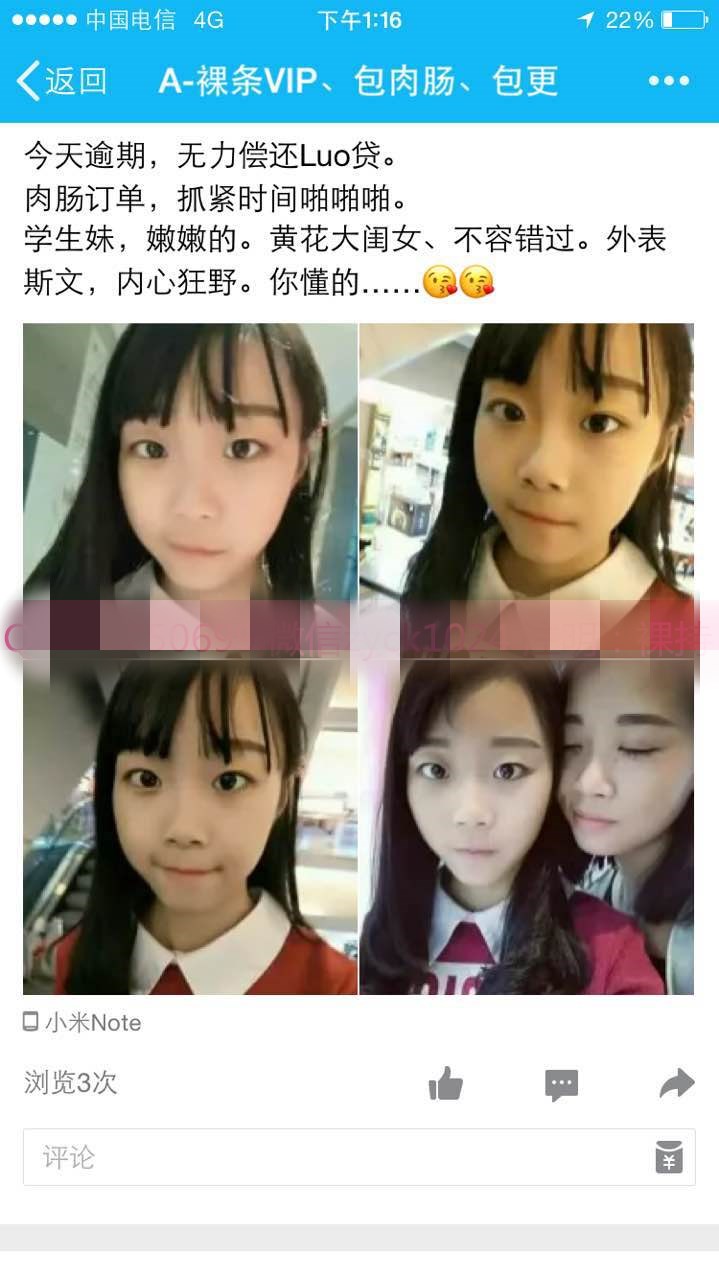Go back using the 返回 button

pyautogui.click(x=62, y=81)
